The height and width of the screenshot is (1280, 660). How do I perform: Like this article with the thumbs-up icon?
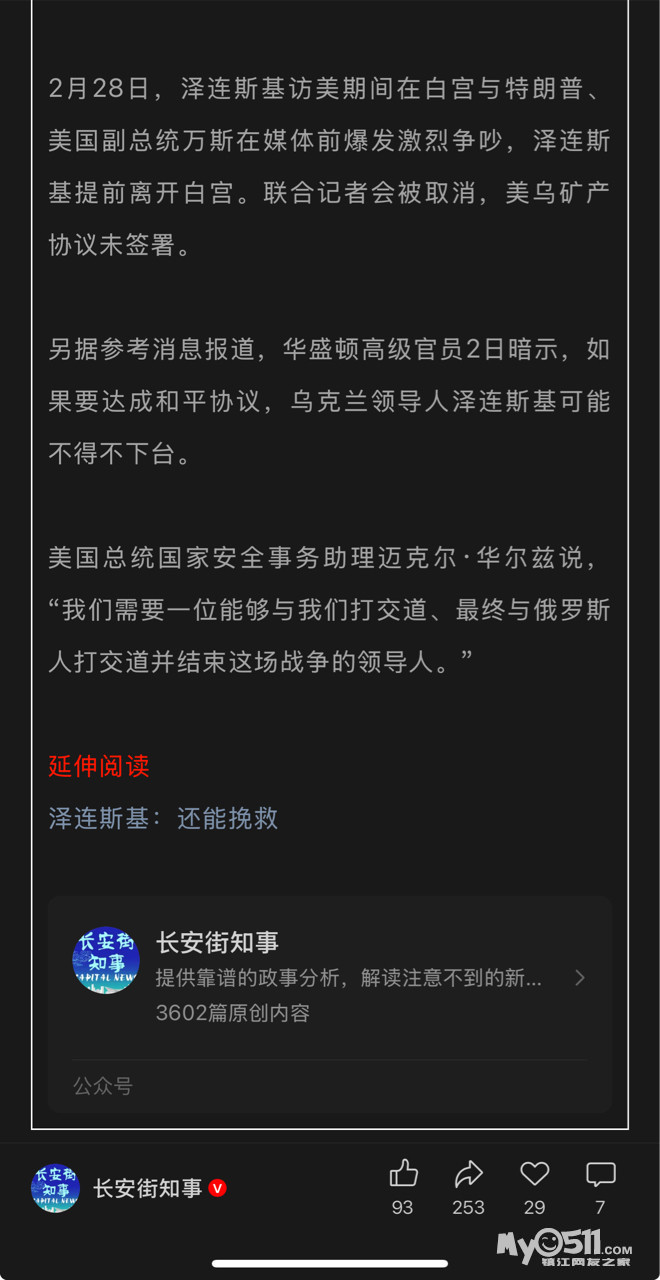click(x=403, y=1174)
